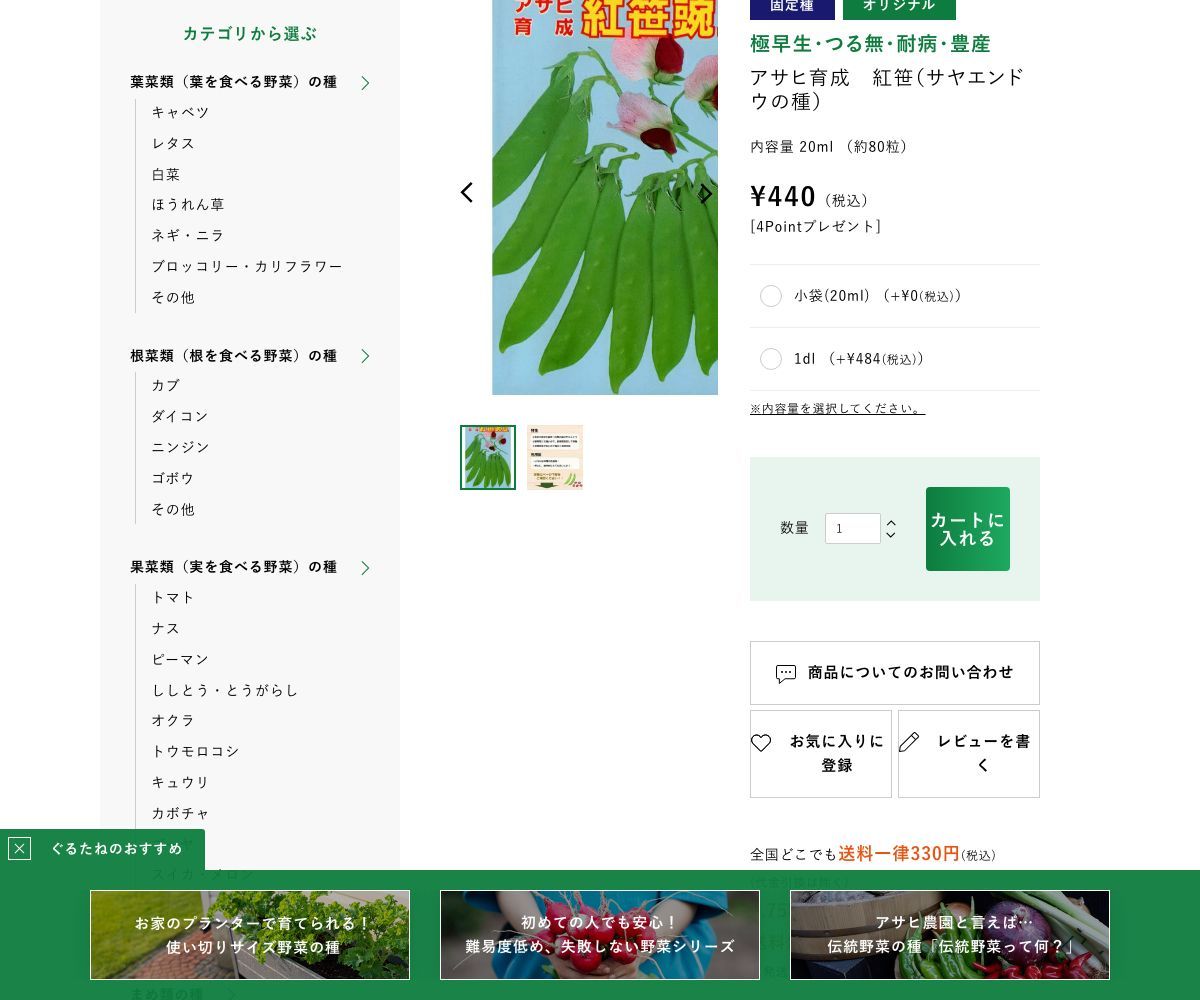
Task: Browse the トマト seed category
Action: 173,597
